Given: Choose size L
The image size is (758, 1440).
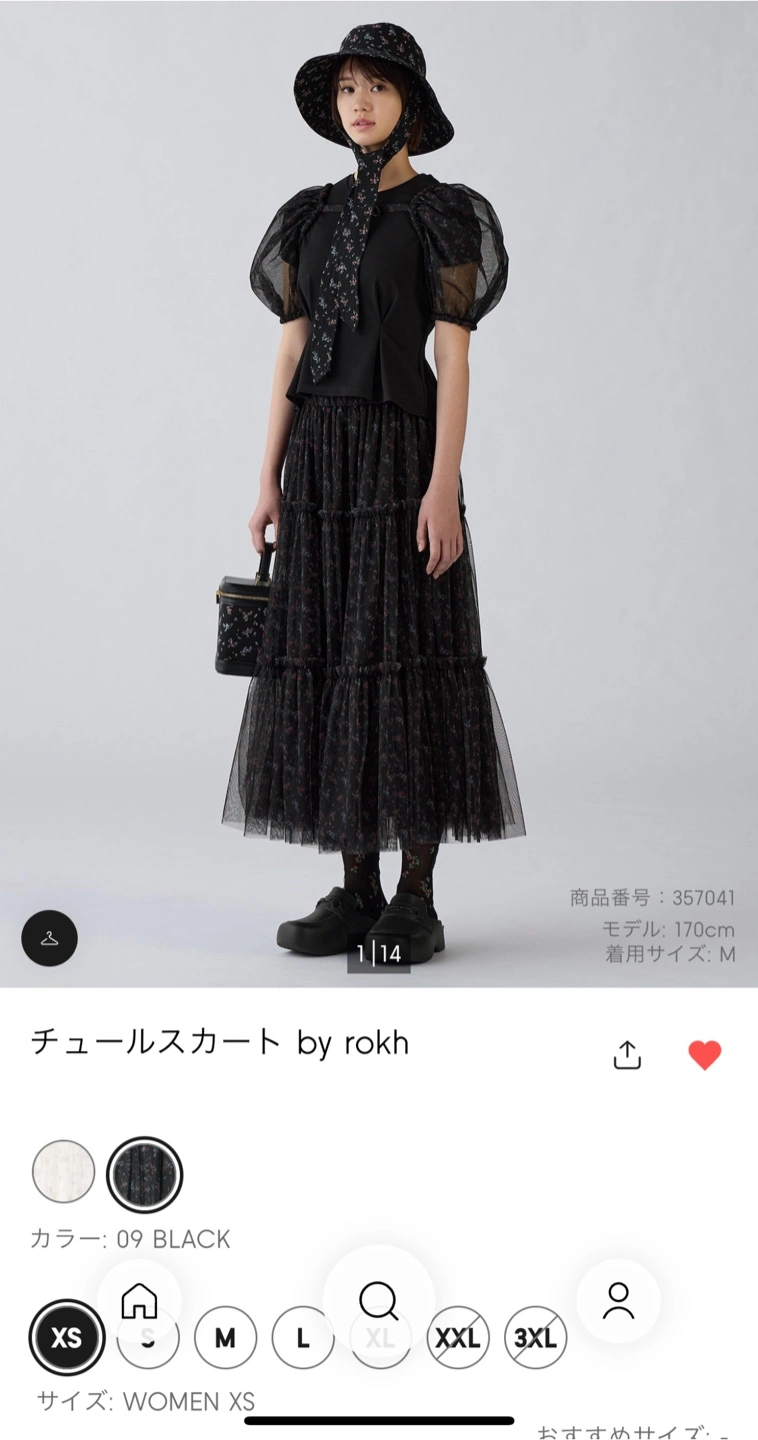Looking at the screenshot, I should pos(302,1338).
